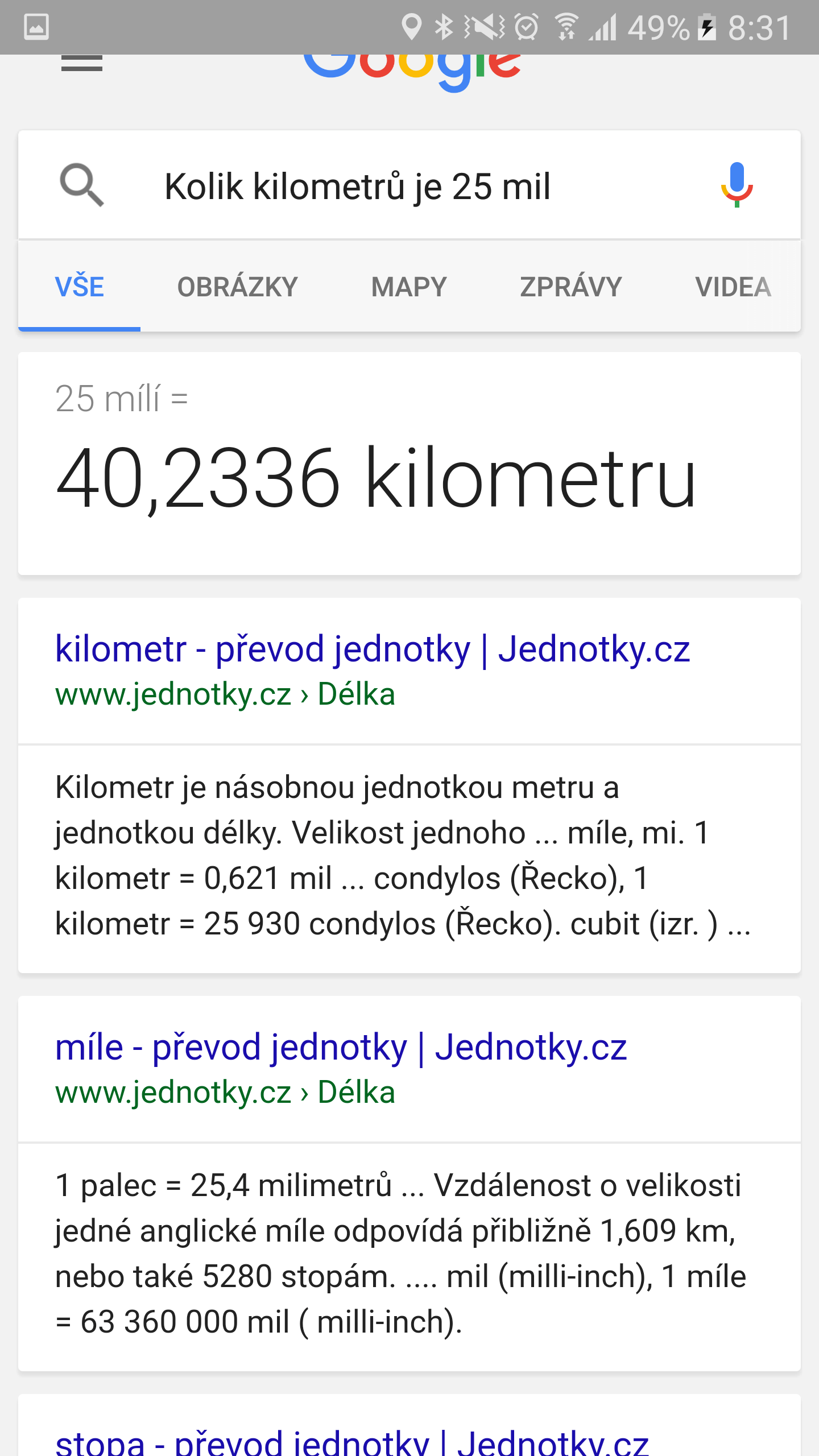Select the VŠE tab

(80, 287)
